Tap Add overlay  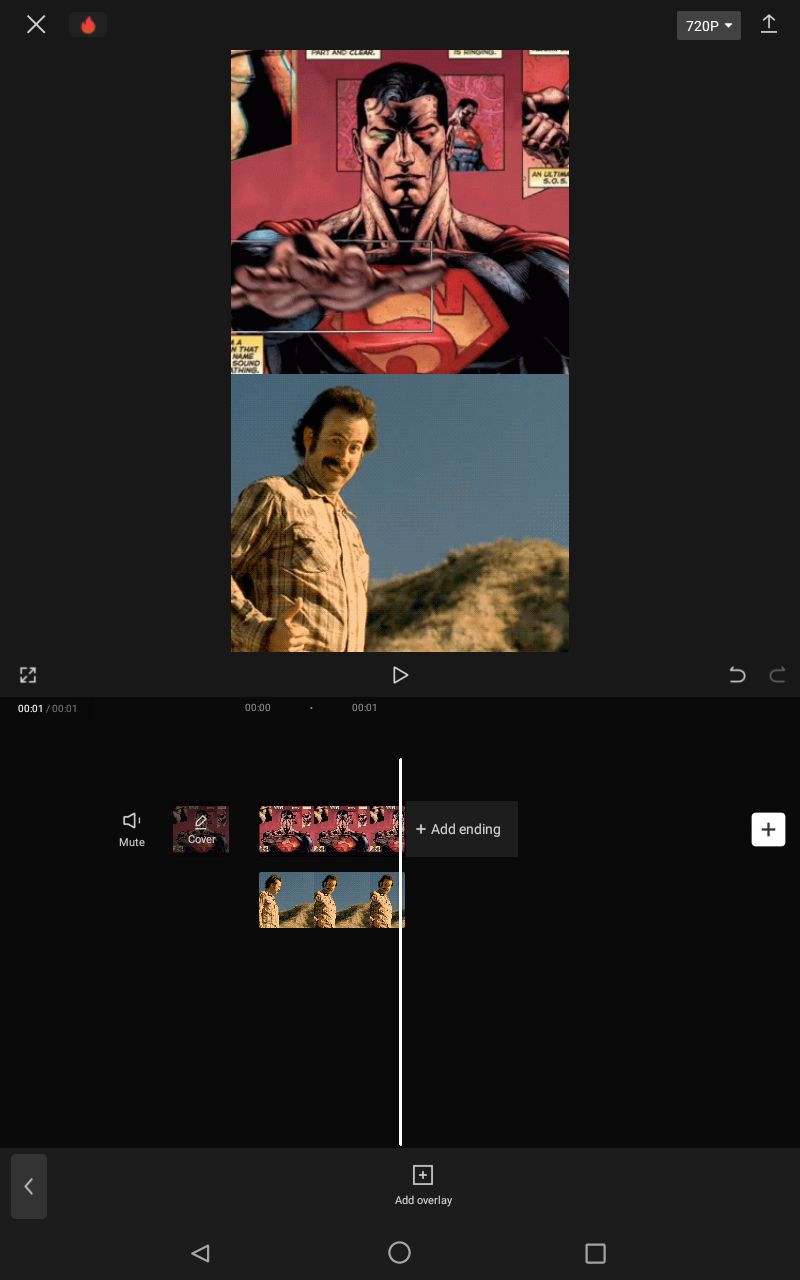click(423, 1185)
